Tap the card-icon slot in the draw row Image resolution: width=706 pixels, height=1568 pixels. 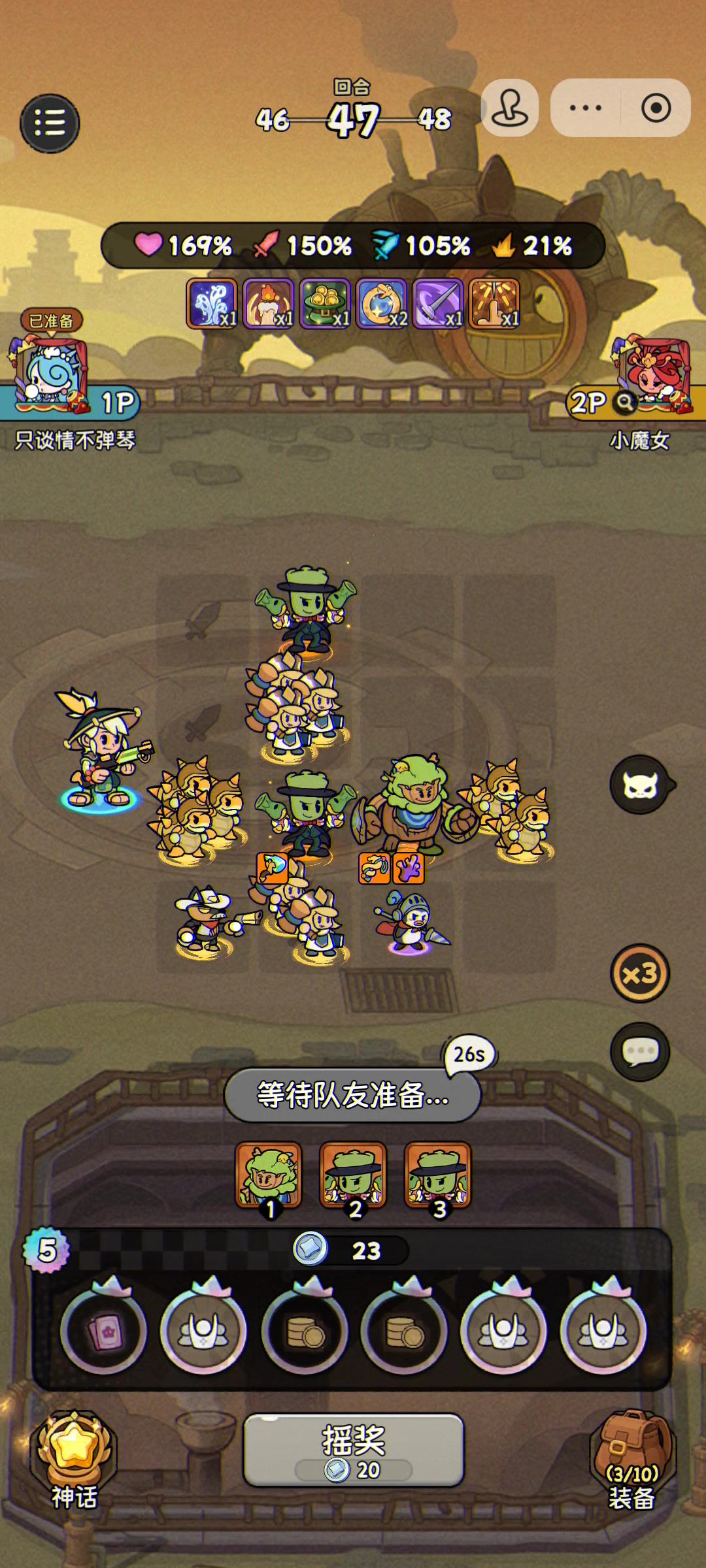[103, 1331]
